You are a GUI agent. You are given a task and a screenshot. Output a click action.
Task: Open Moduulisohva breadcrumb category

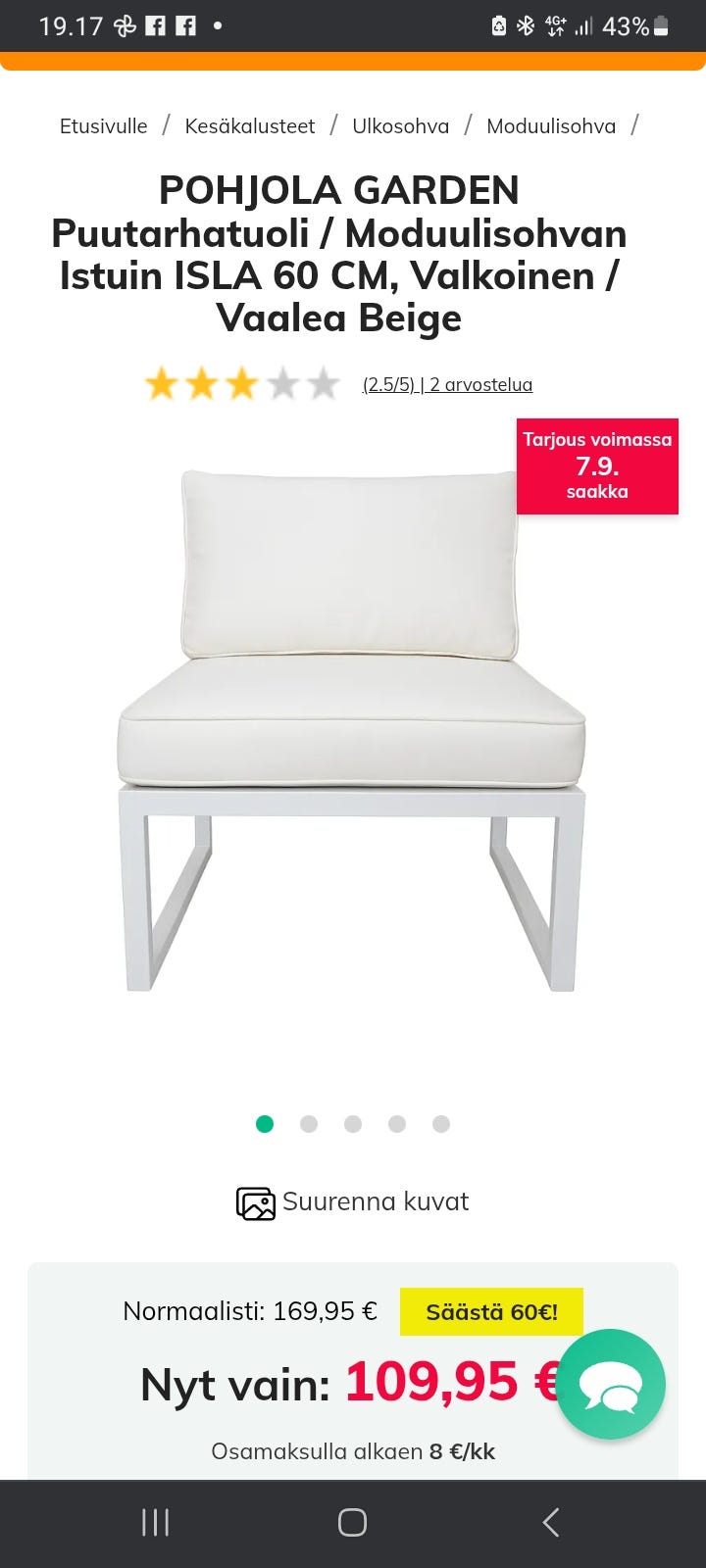click(x=551, y=126)
